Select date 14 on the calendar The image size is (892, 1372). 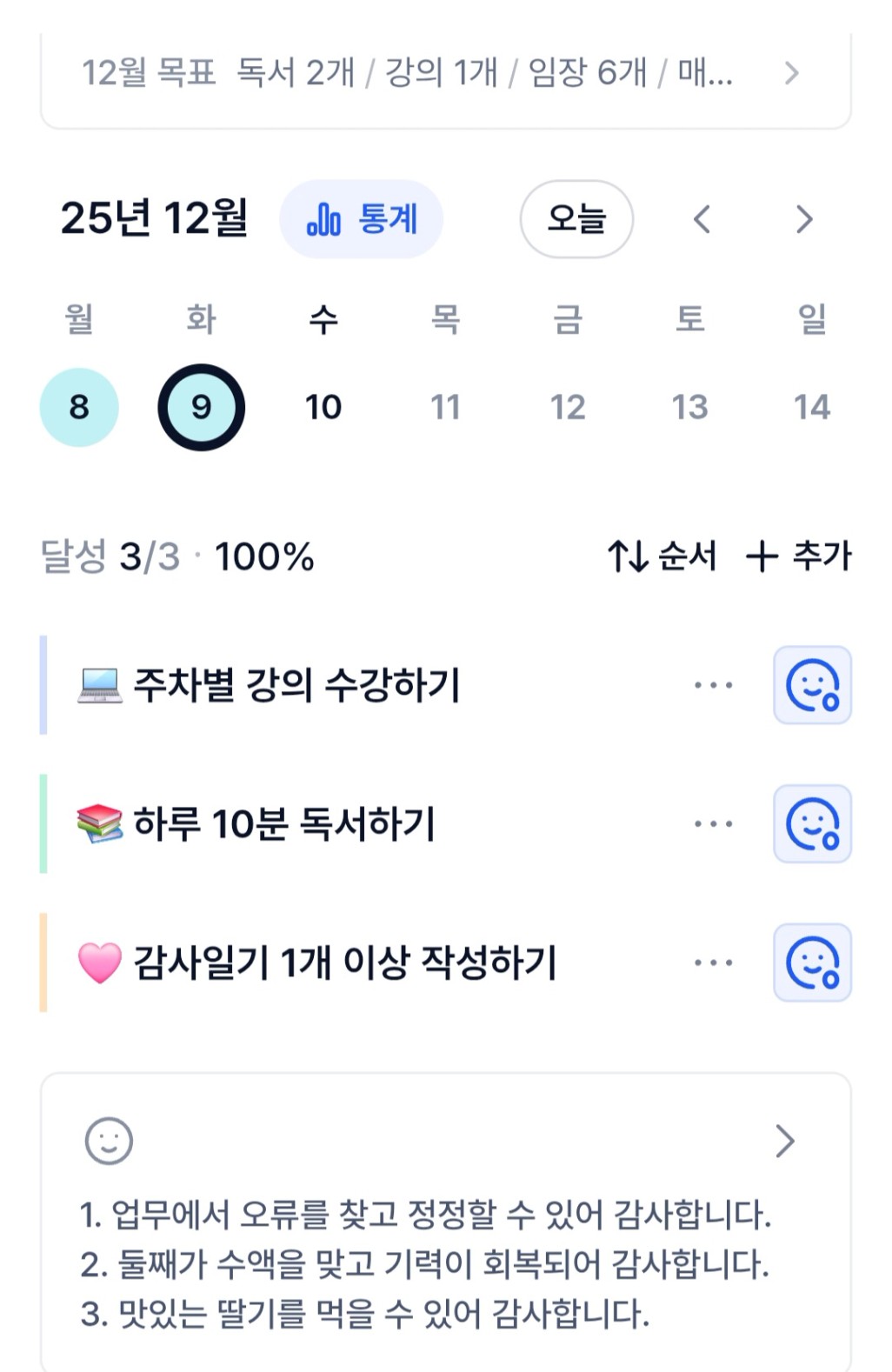click(x=812, y=407)
